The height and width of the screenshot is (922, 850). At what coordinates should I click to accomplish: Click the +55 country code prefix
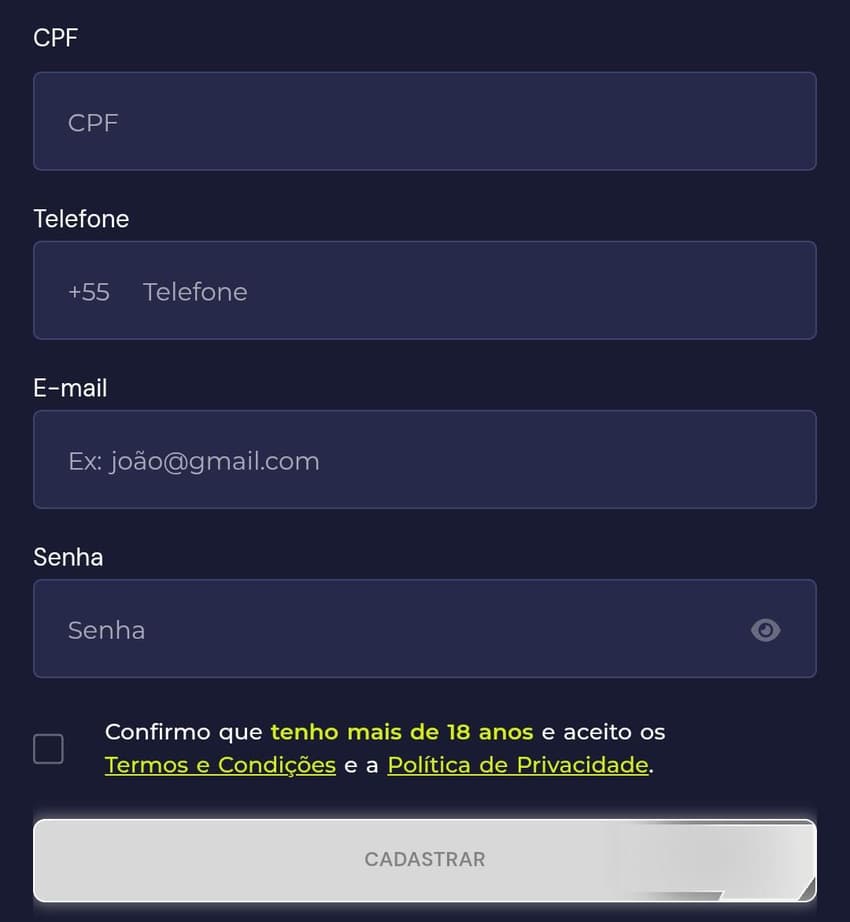click(88, 291)
